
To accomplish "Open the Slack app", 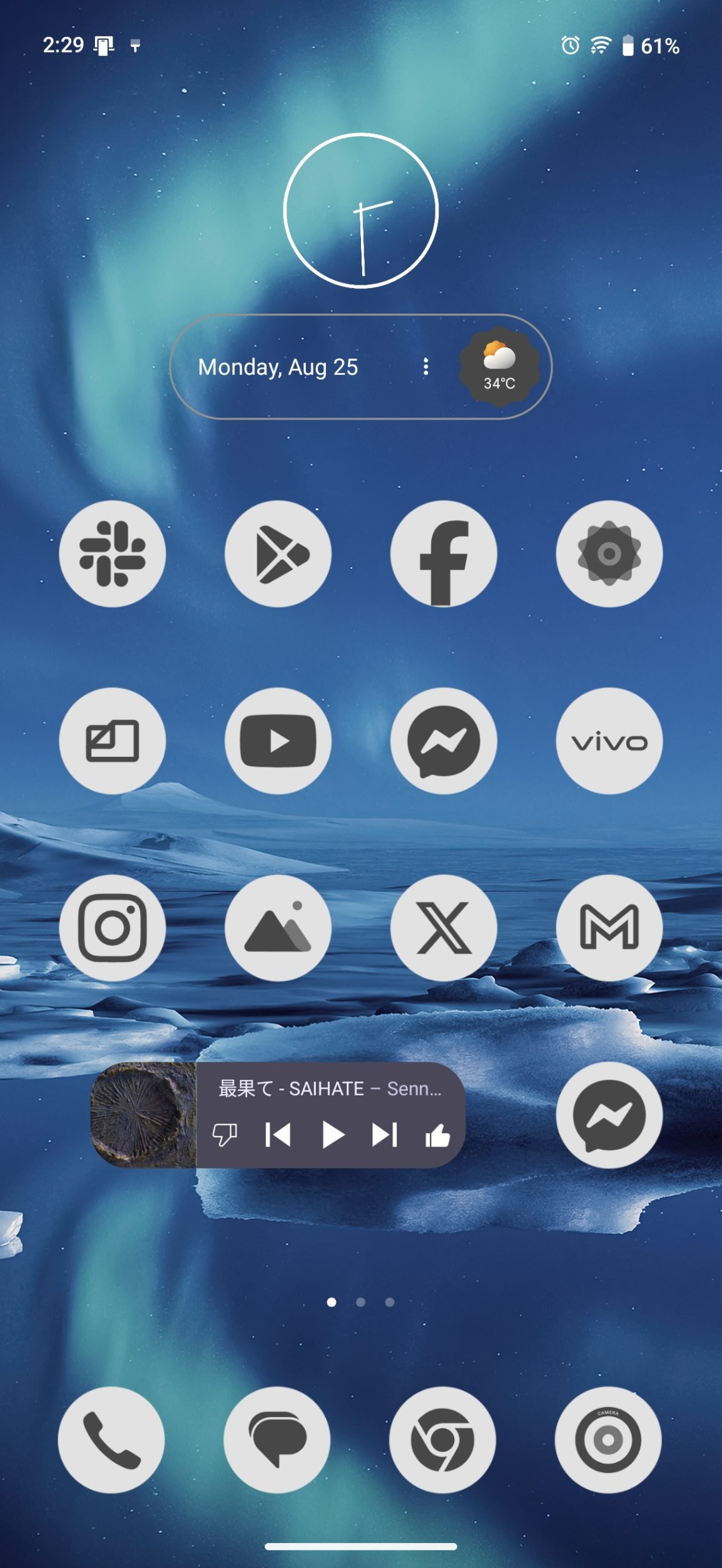I will [113, 554].
